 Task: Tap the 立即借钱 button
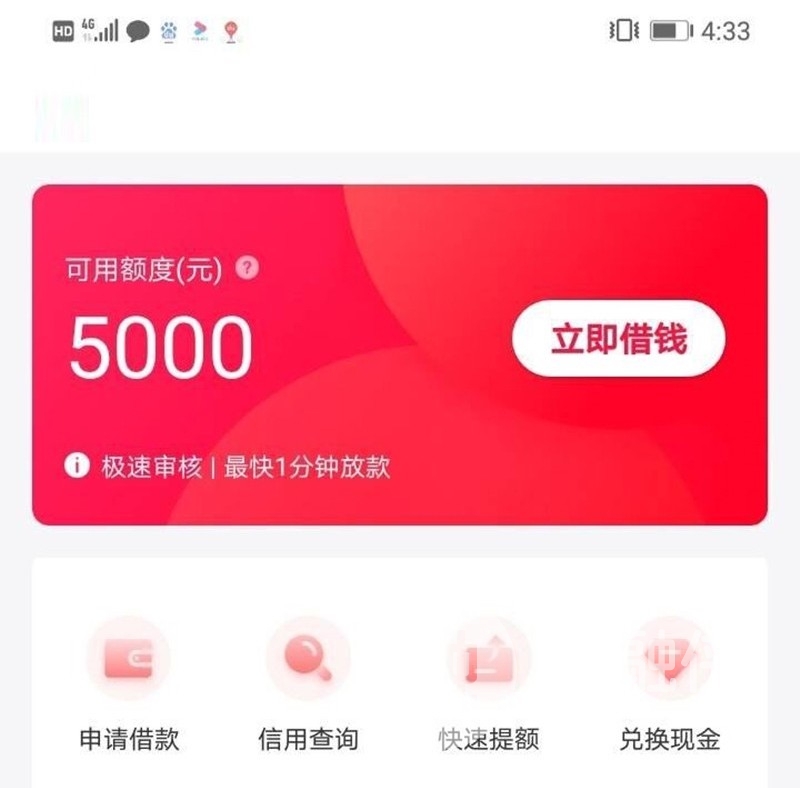[618, 339]
